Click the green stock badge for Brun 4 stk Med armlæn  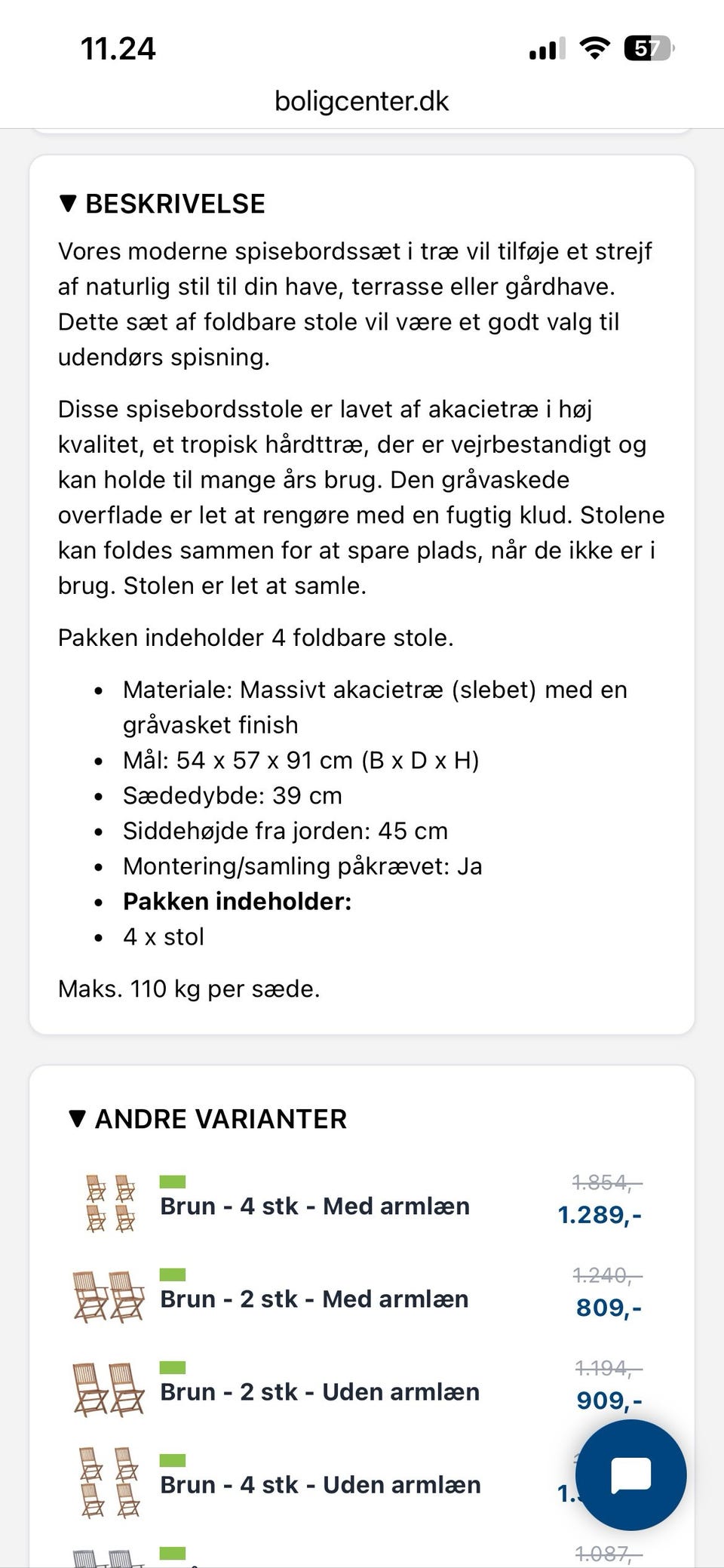[174, 1182]
